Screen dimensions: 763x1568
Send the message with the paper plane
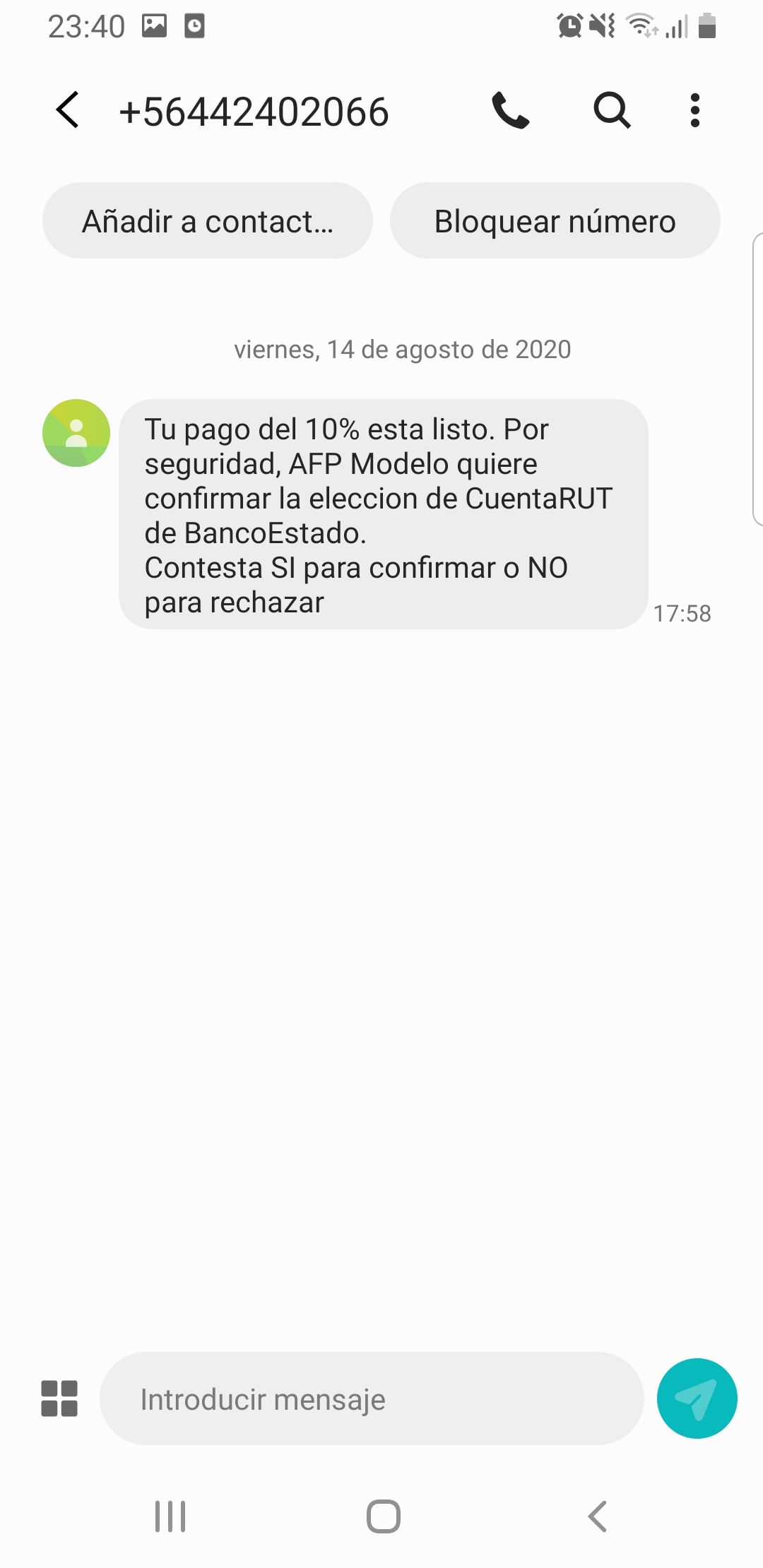[x=697, y=1398]
